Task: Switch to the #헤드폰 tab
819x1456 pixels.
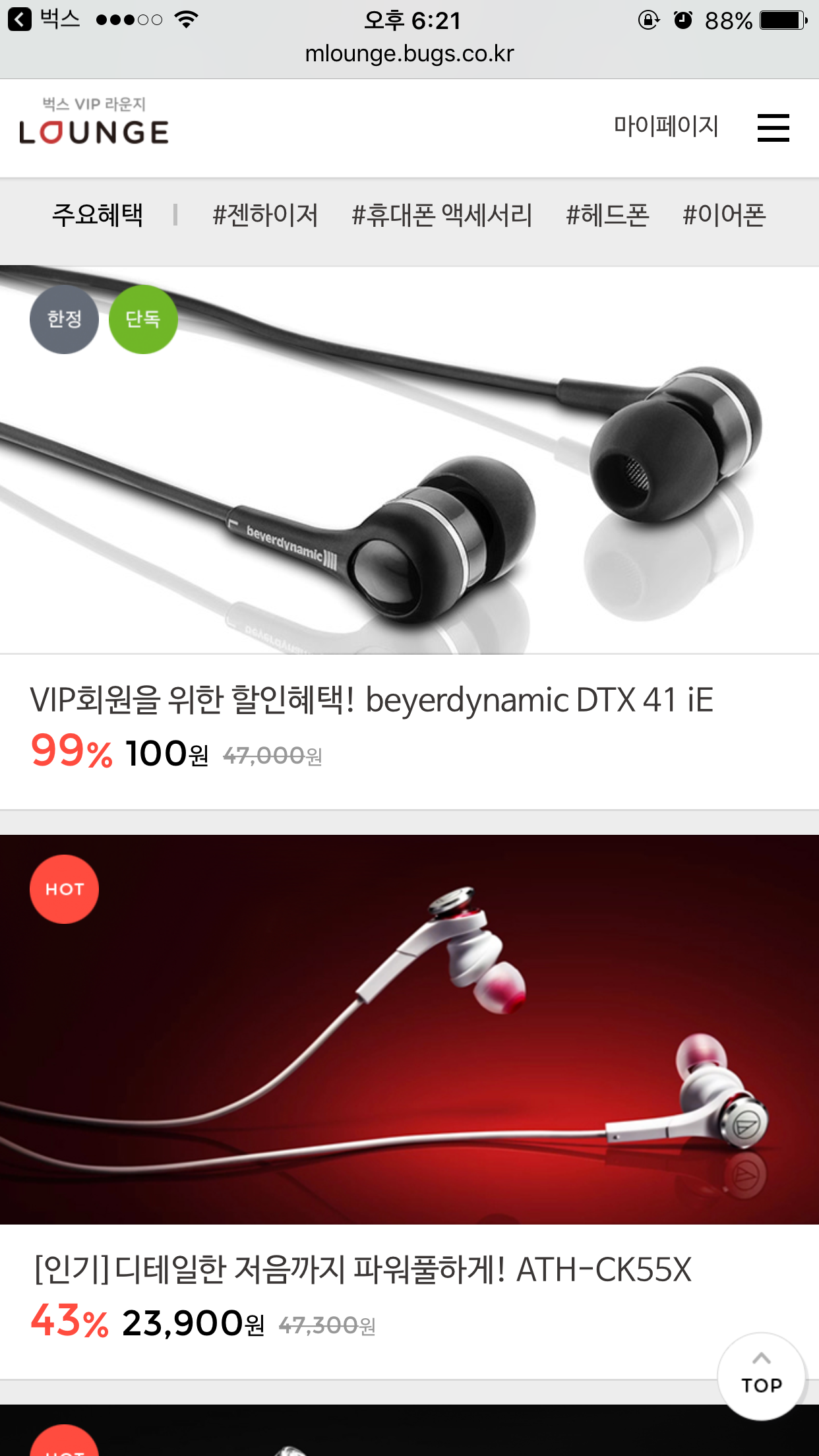Action: [607, 215]
